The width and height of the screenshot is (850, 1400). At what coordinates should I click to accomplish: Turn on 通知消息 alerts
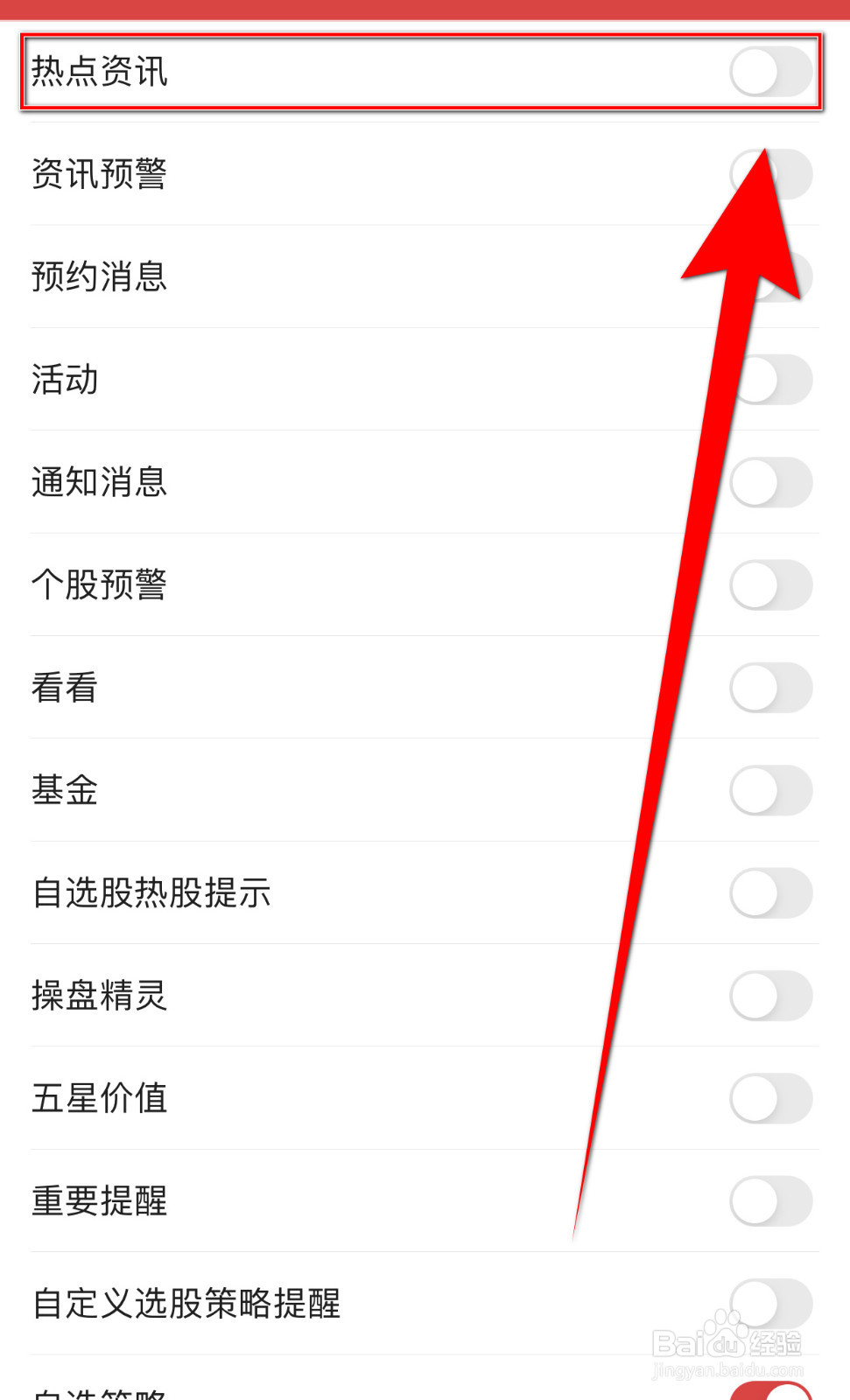coord(771,481)
